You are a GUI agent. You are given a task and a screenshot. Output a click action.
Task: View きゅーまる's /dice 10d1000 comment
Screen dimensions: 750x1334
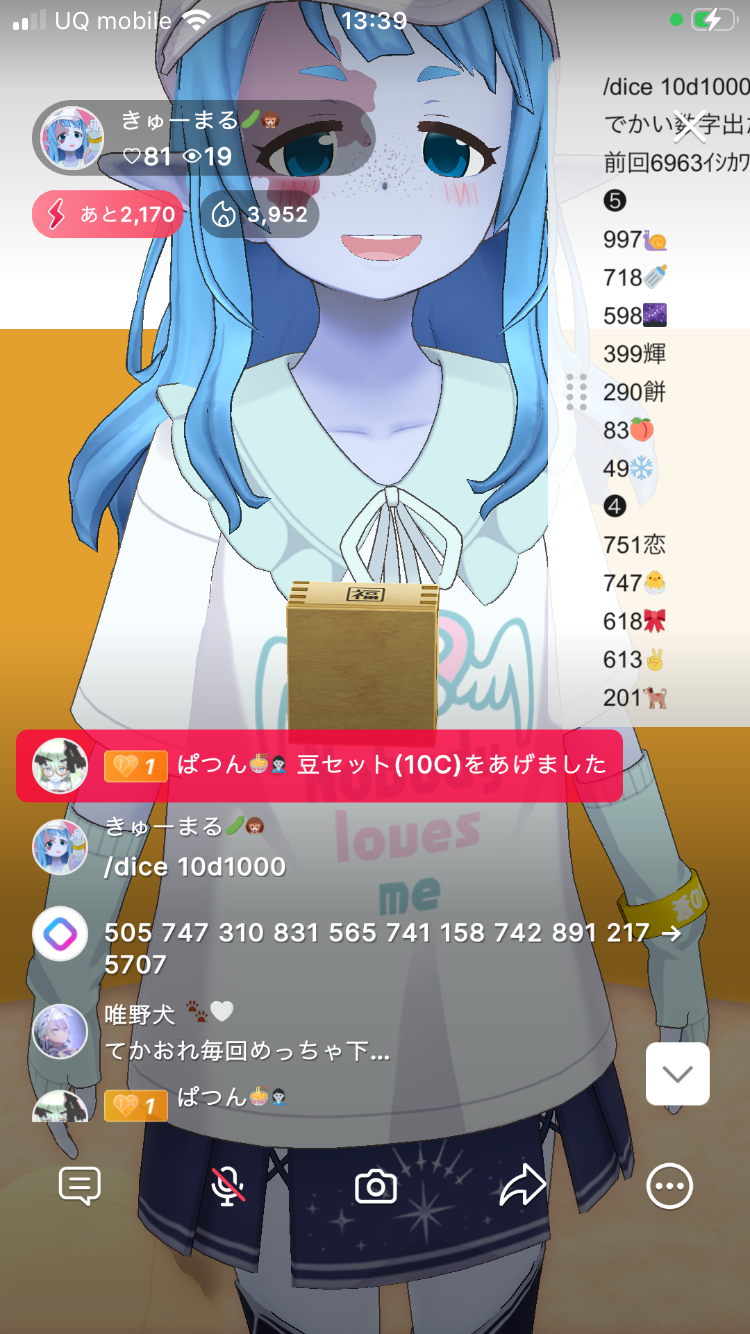[195, 866]
